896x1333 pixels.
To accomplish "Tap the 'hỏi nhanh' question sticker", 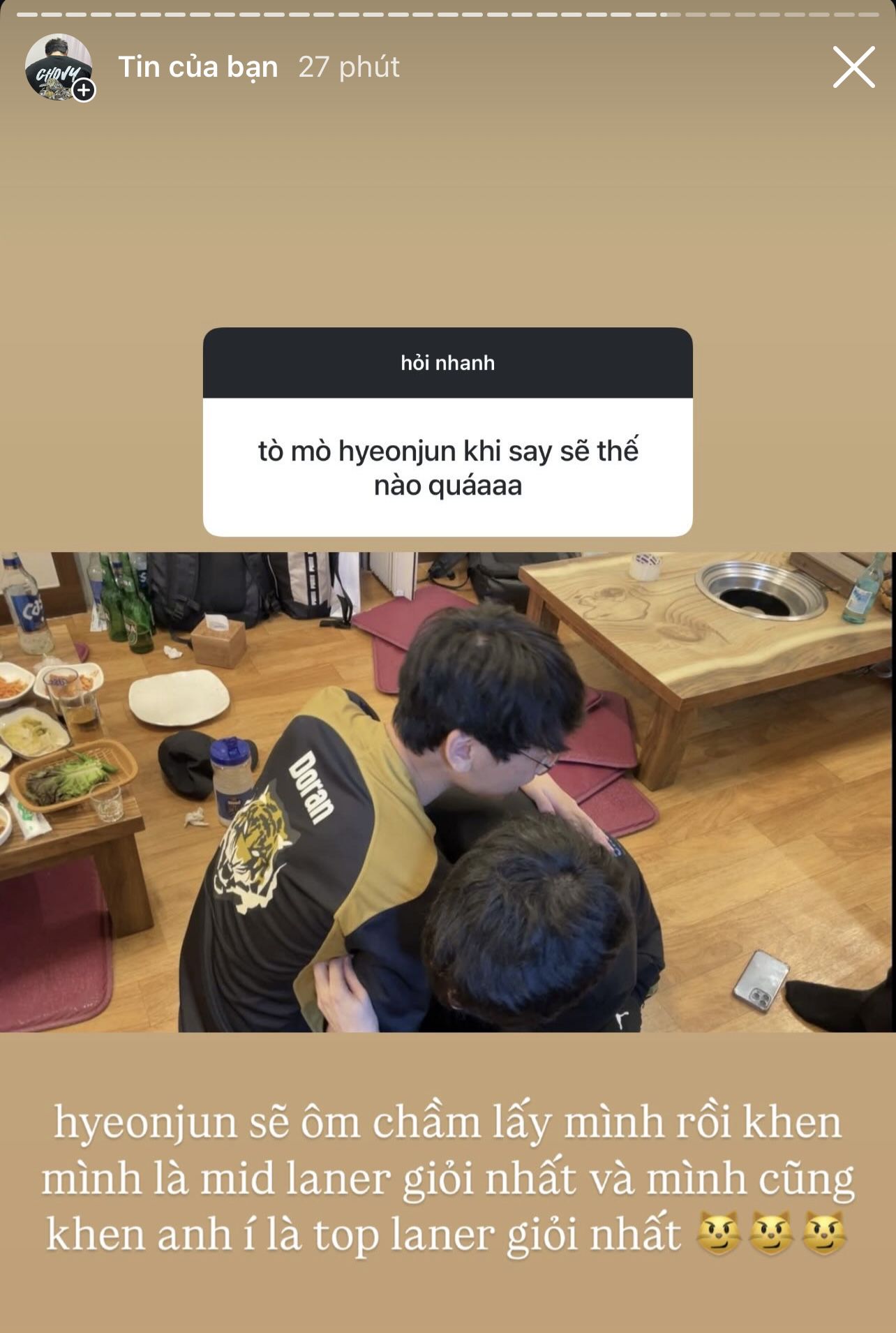I will click(447, 431).
